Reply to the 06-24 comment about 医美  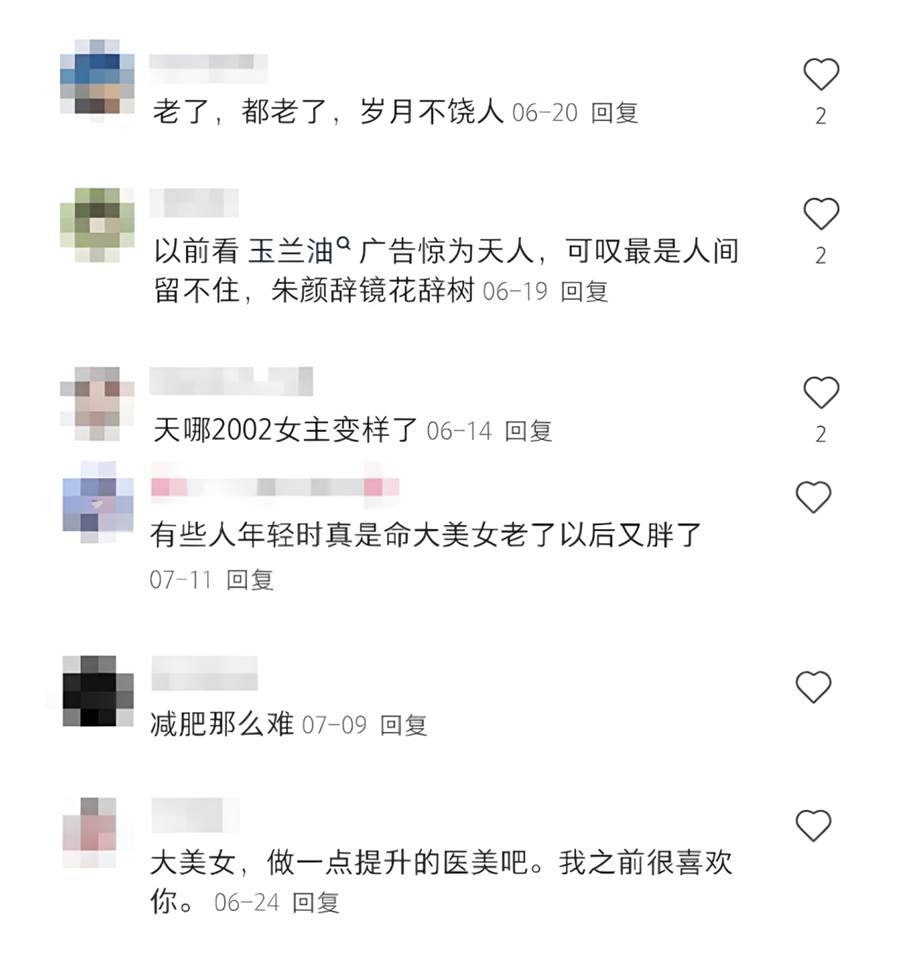pos(316,902)
